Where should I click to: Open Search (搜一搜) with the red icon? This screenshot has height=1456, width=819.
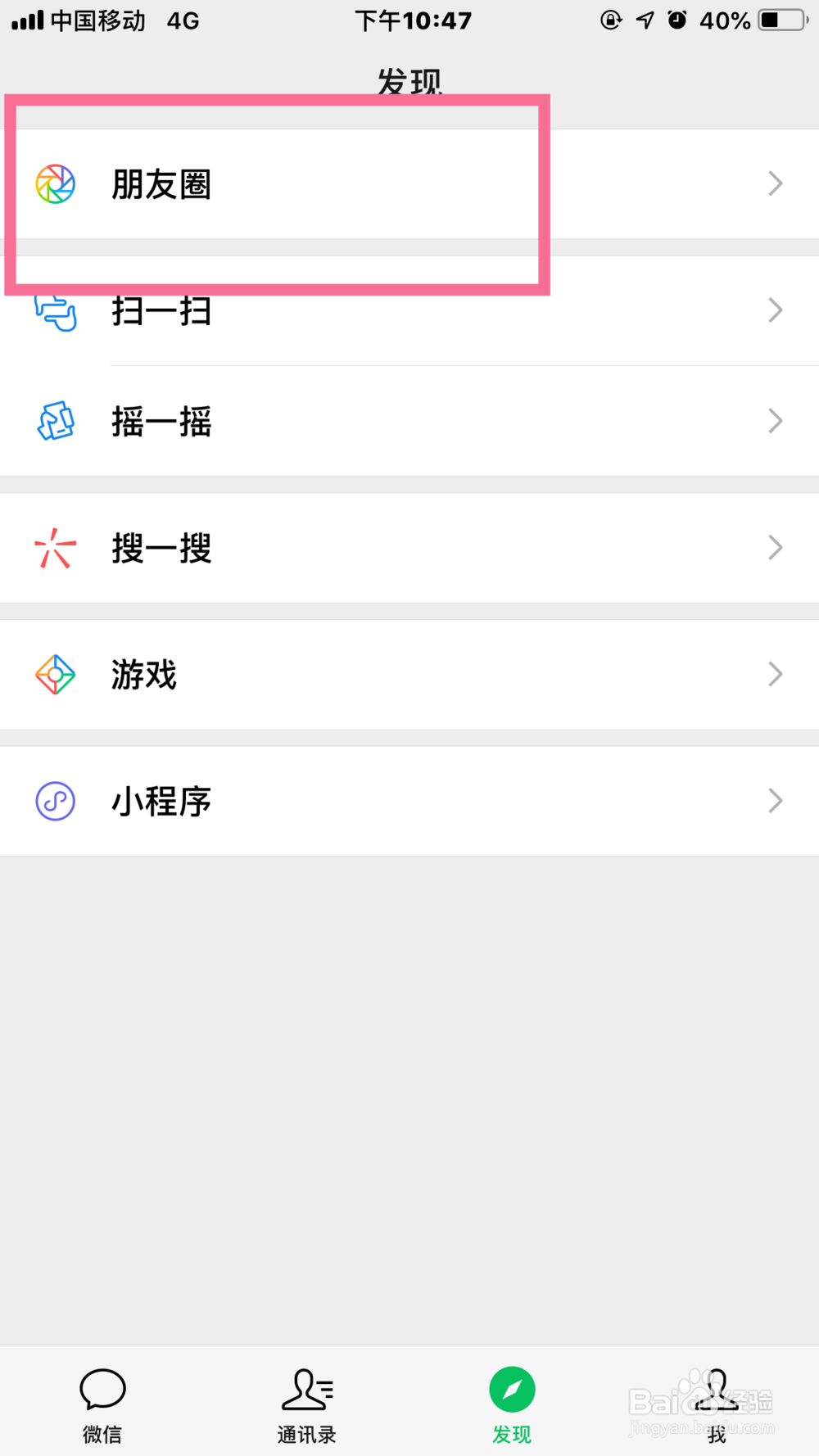pyautogui.click(x=55, y=548)
